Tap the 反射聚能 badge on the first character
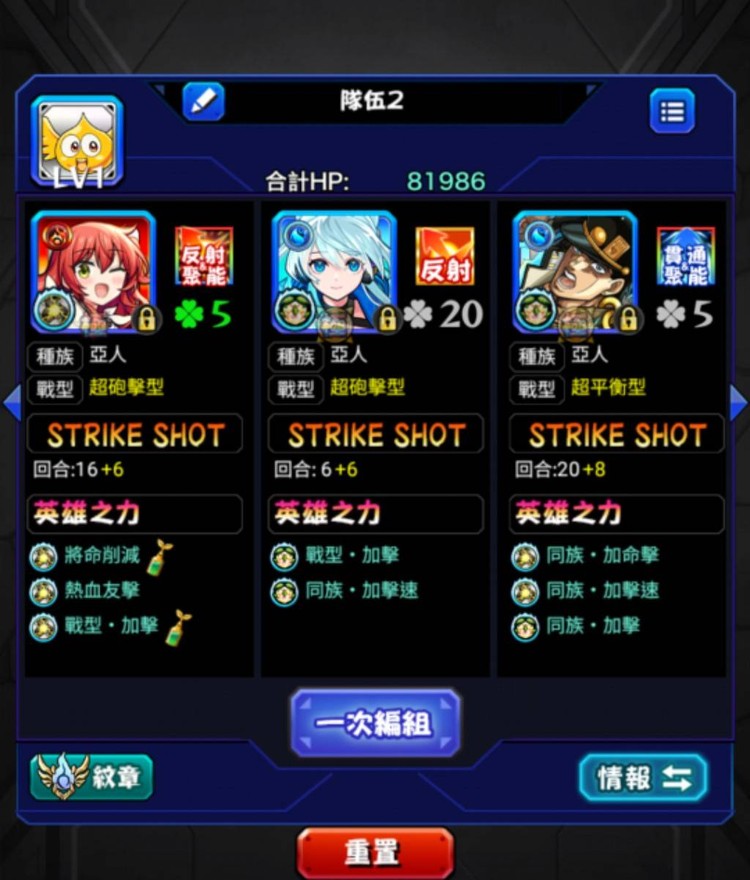Image resolution: width=750 pixels, height=880 pixels. [203, 258]
